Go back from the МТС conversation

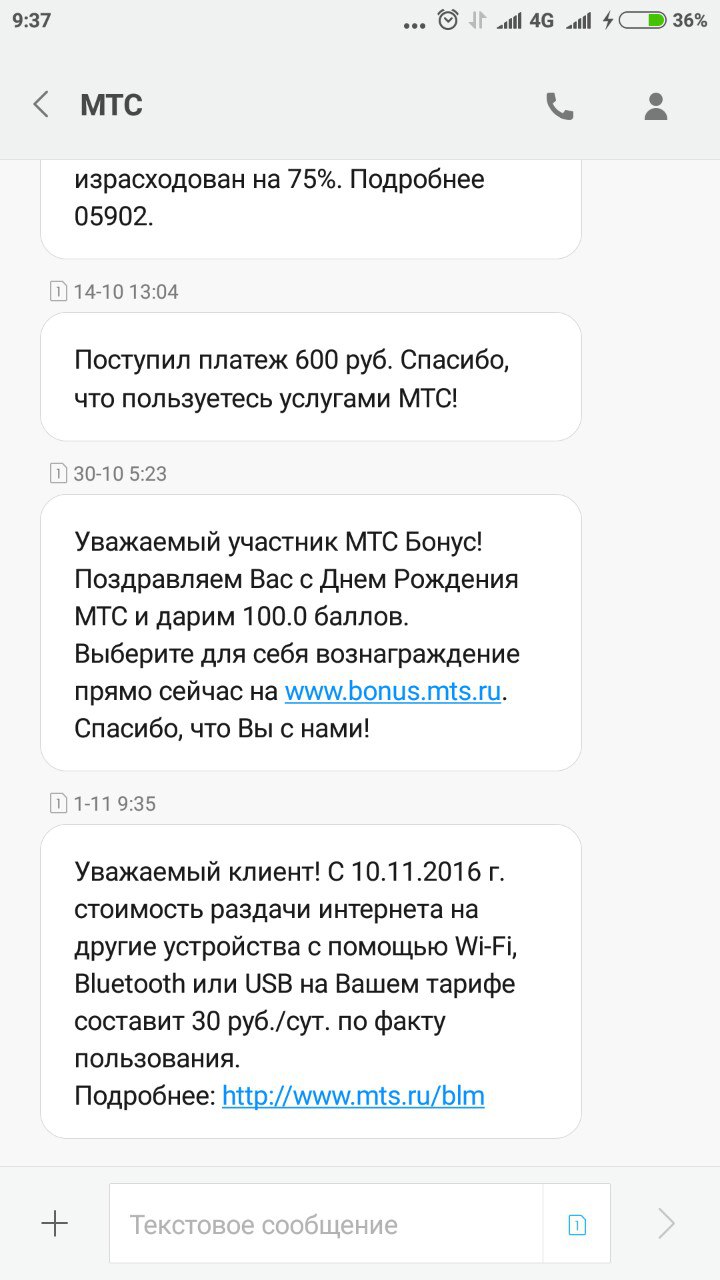point(41,105)
